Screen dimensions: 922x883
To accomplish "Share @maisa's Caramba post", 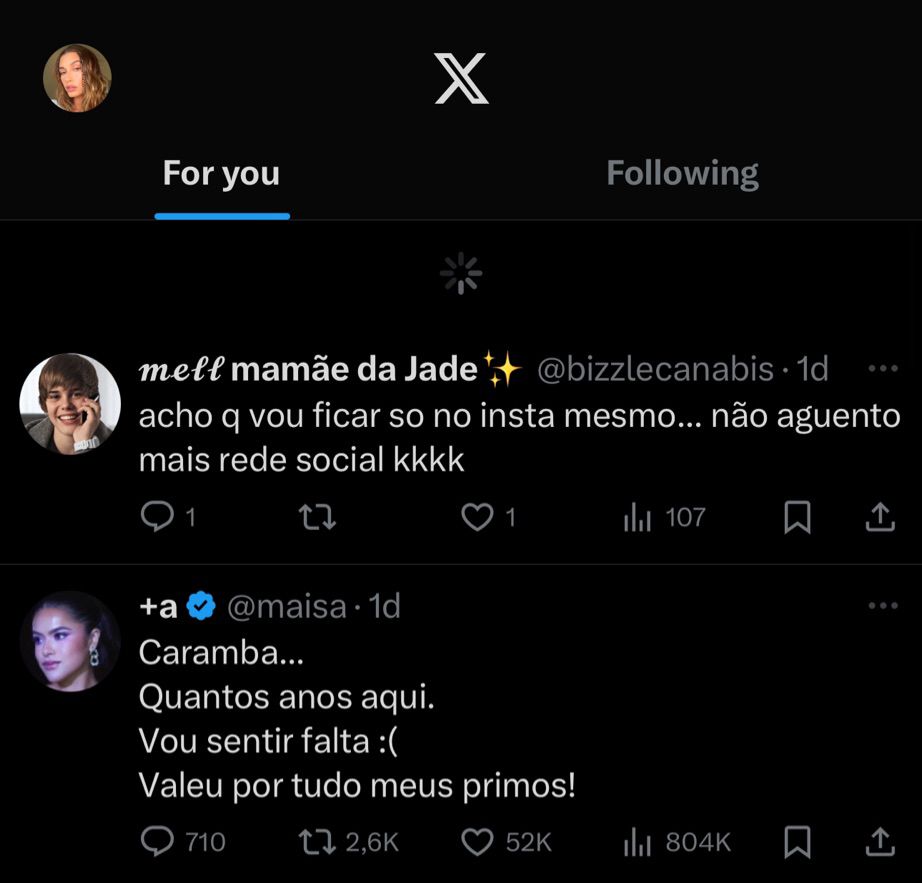I will [878, 842].
